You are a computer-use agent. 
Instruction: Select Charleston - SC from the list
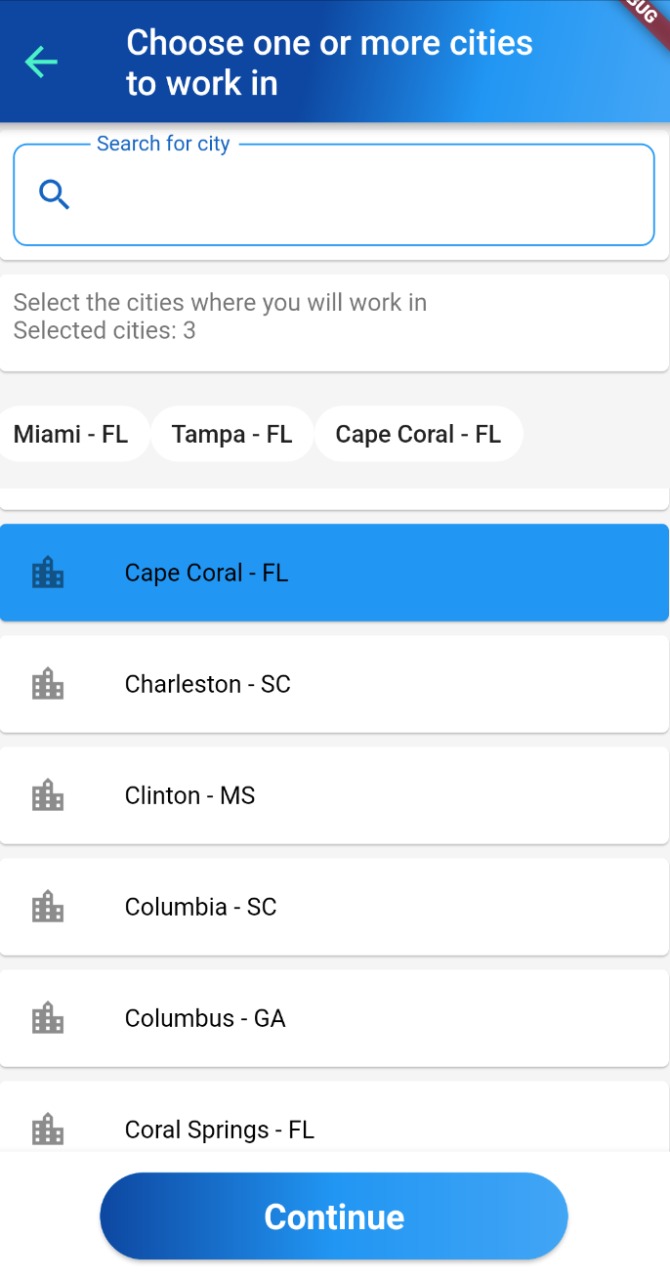(x=334, y=684)
